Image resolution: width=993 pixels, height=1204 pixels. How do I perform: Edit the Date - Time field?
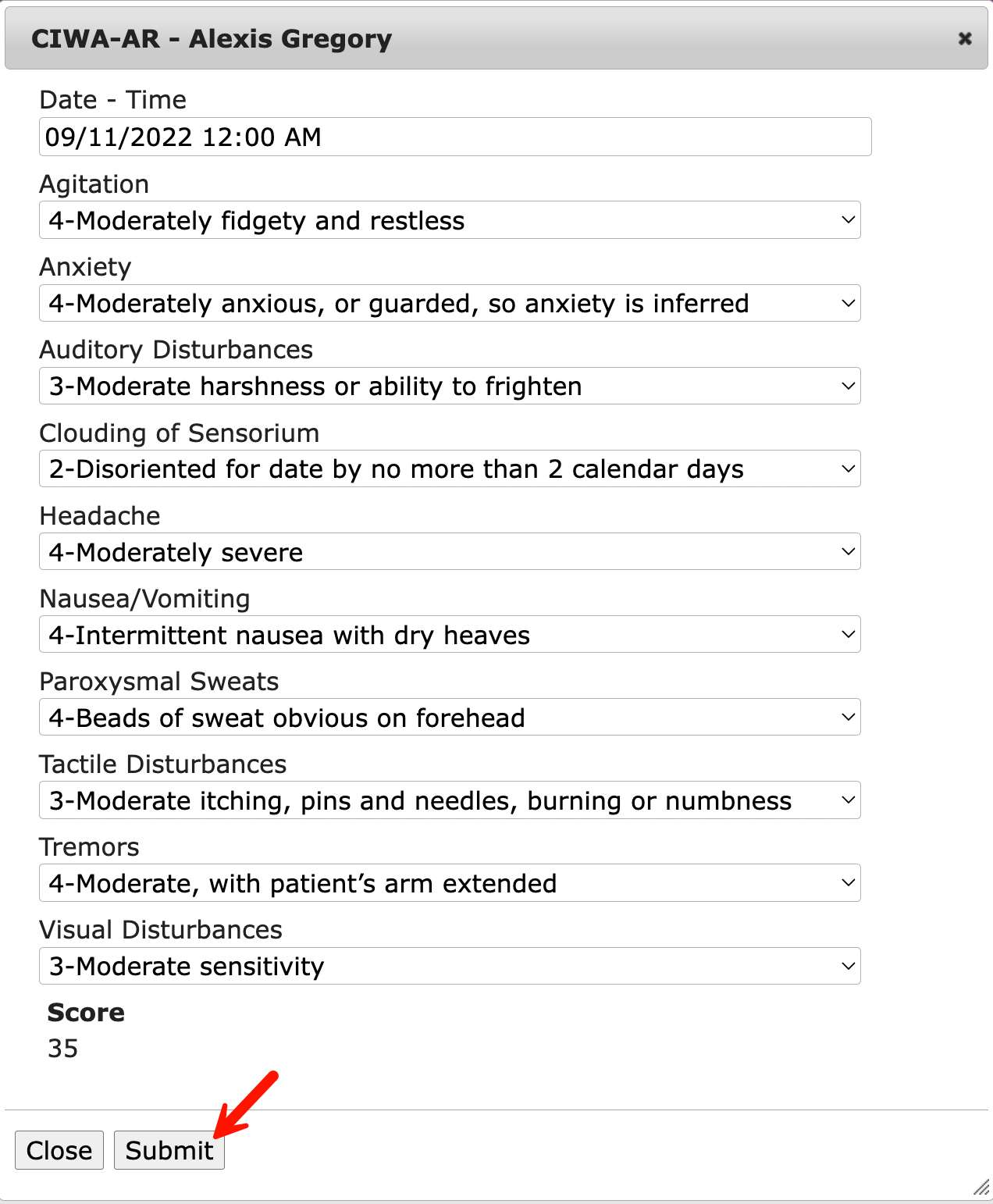tap(454, 137)
